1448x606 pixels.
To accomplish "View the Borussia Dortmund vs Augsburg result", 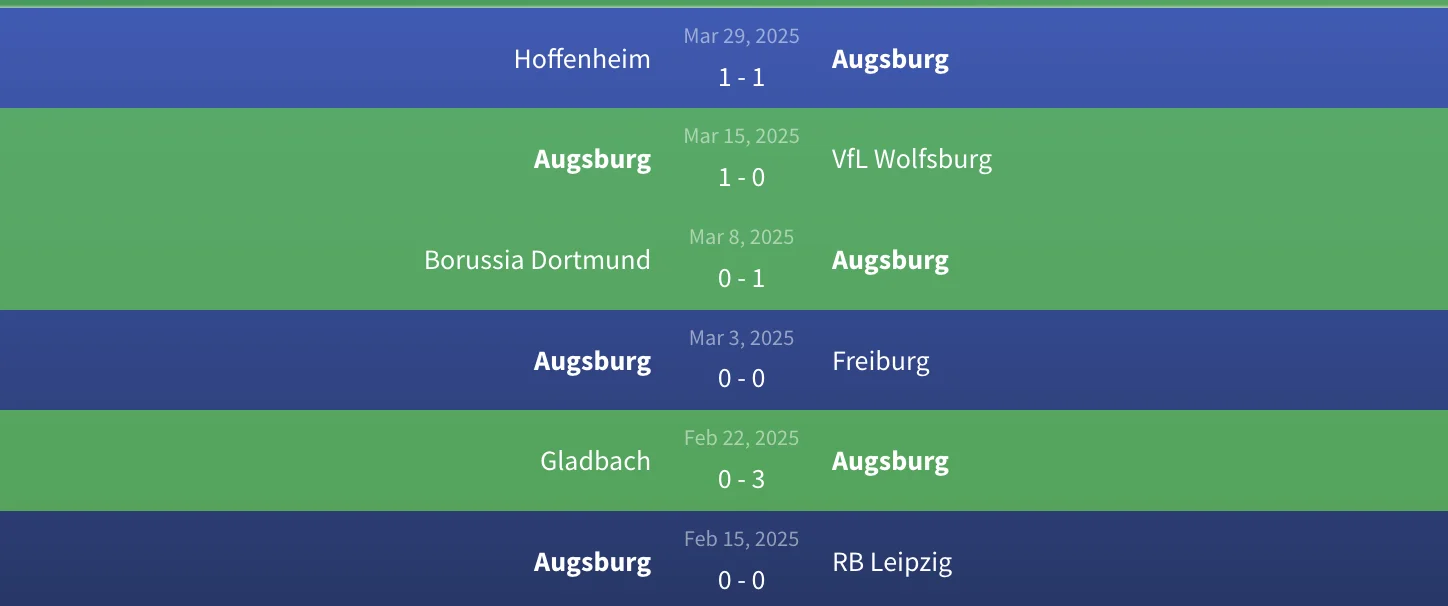I will click(741, 260).
